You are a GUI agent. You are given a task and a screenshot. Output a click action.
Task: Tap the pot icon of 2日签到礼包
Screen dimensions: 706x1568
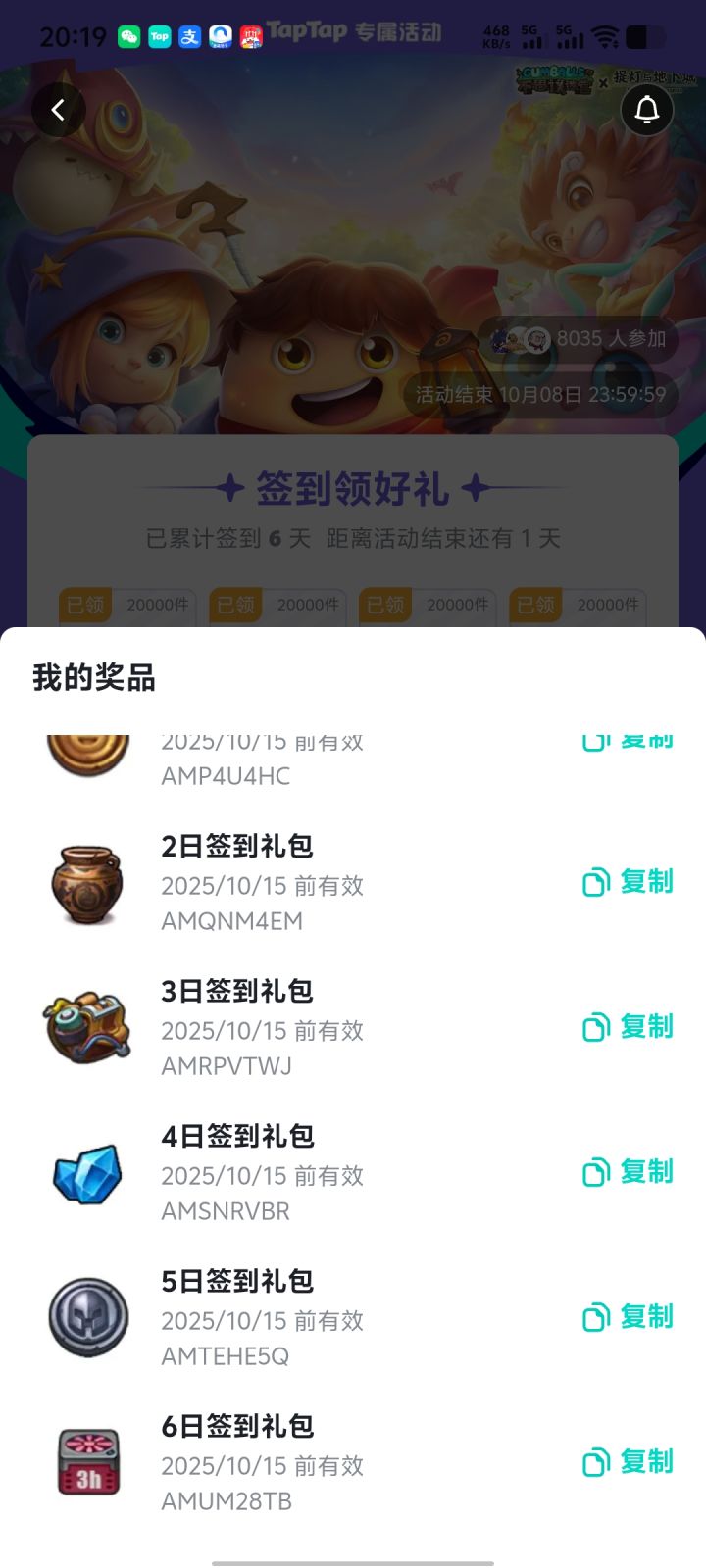coord(86,882)
